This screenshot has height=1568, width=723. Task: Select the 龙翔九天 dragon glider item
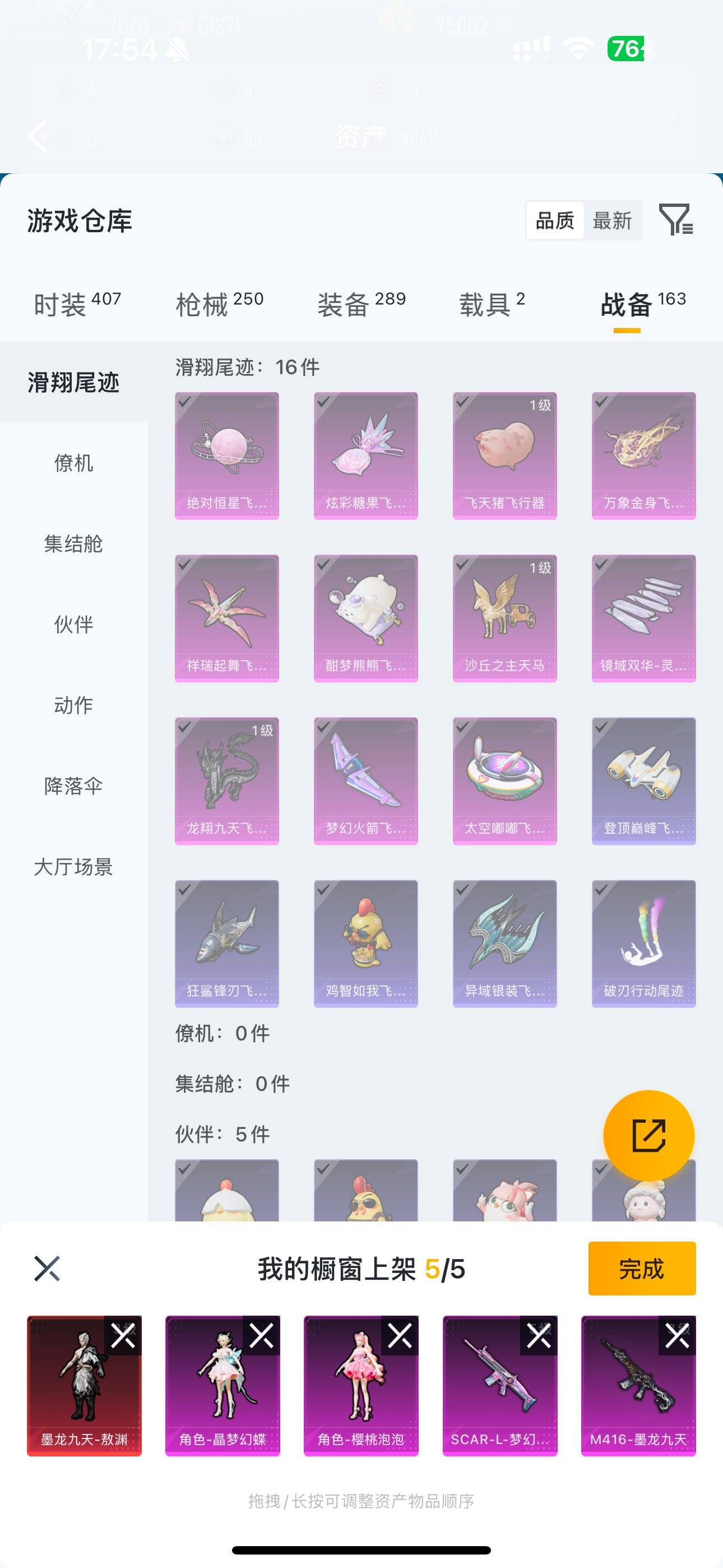tap(226, 780)
